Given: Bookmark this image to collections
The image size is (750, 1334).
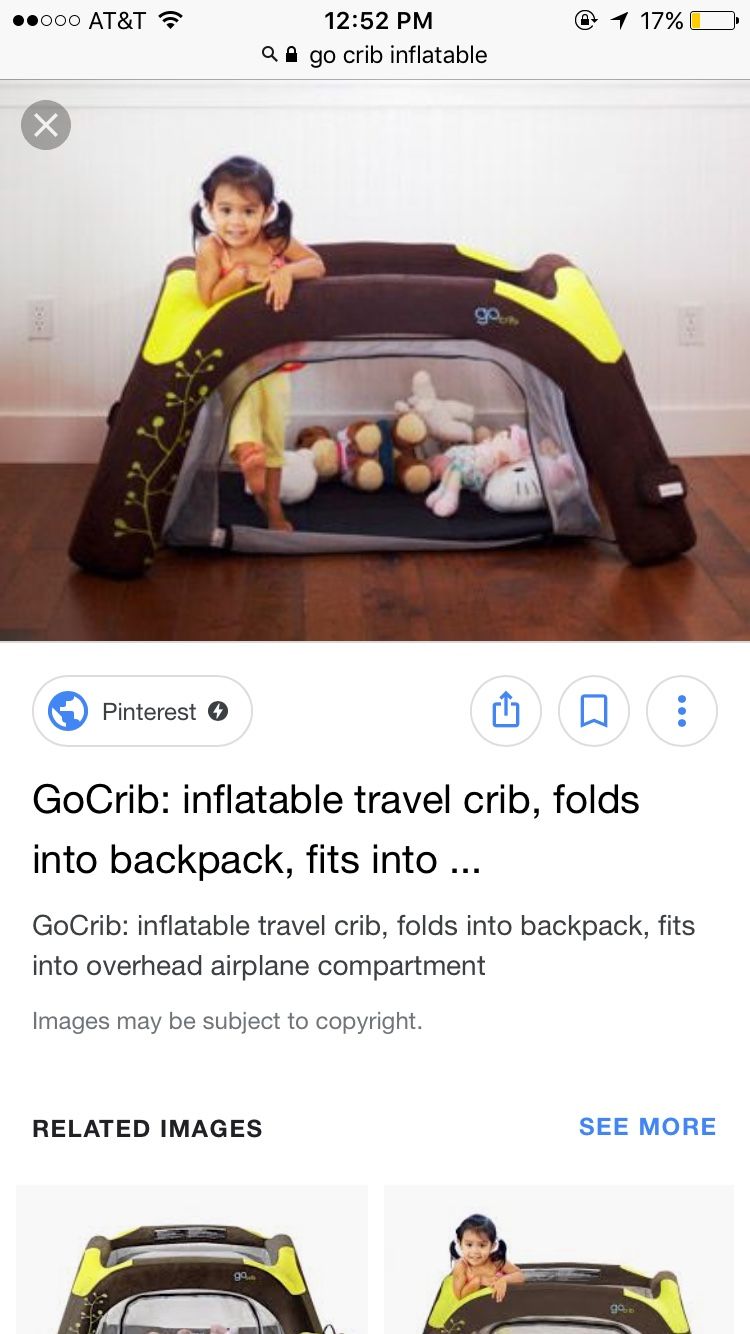Looking at the screenshot, I should pos(594,711).
